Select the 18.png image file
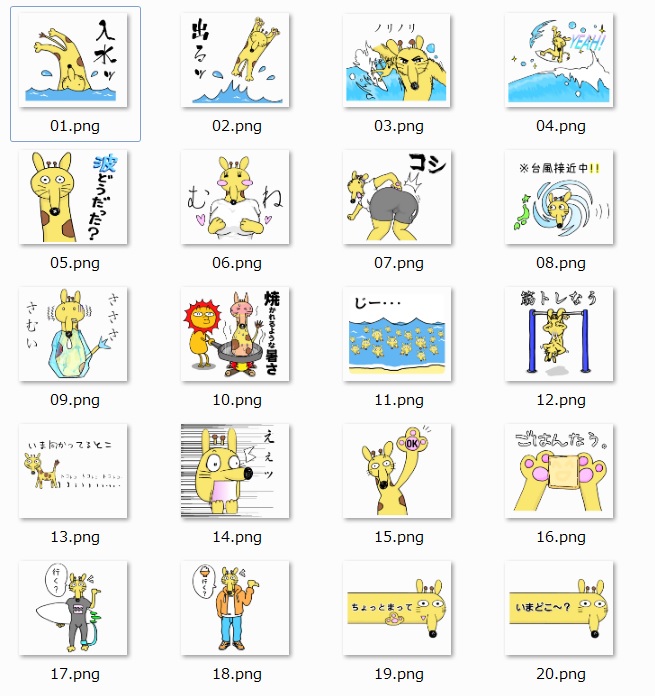Screen dimensions: 655x696 click(236, 608)
